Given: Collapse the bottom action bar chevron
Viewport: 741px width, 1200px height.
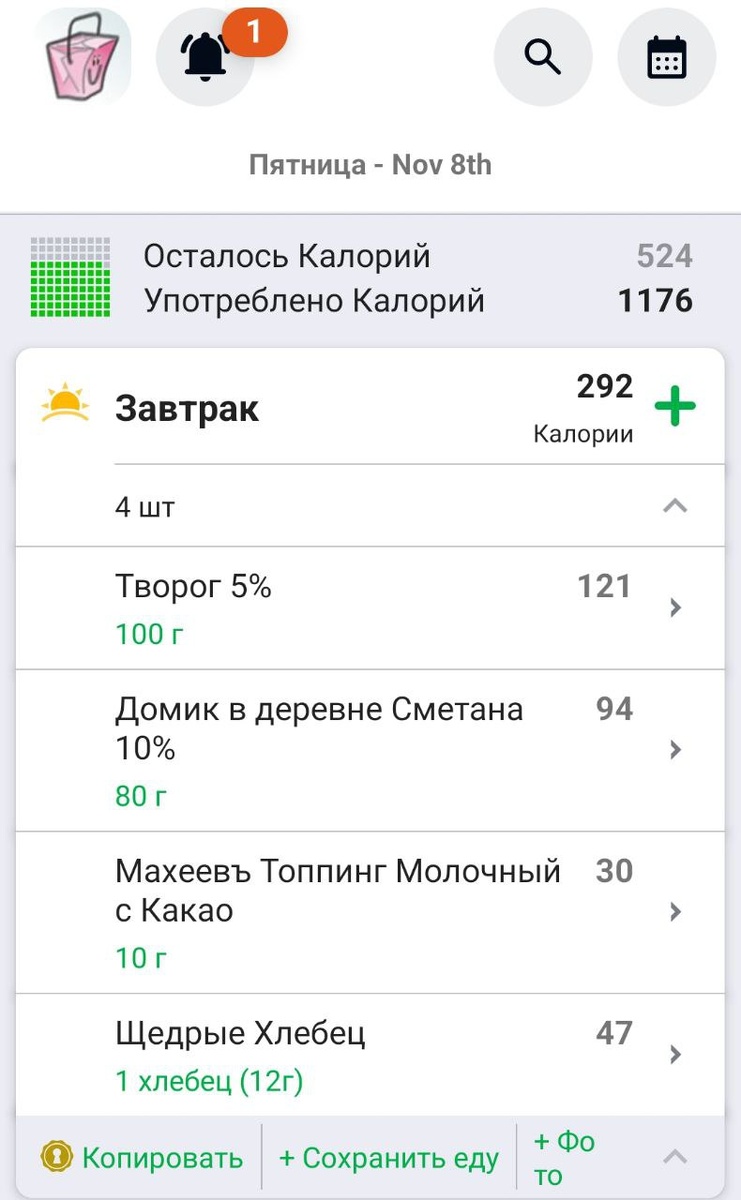Looking at the screenshot, I should 676,1157.
